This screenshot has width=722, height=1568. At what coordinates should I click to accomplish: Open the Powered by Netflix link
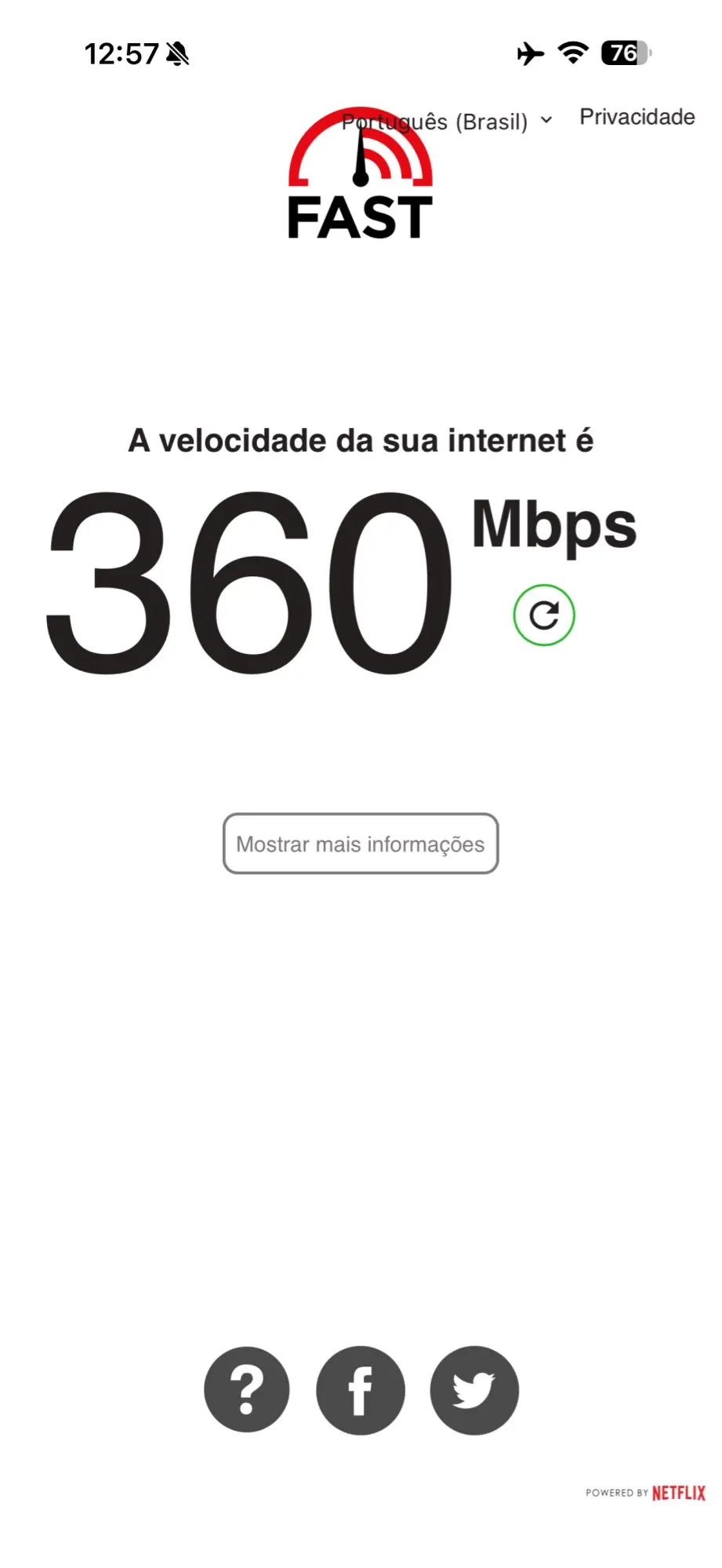point(645,1493)
